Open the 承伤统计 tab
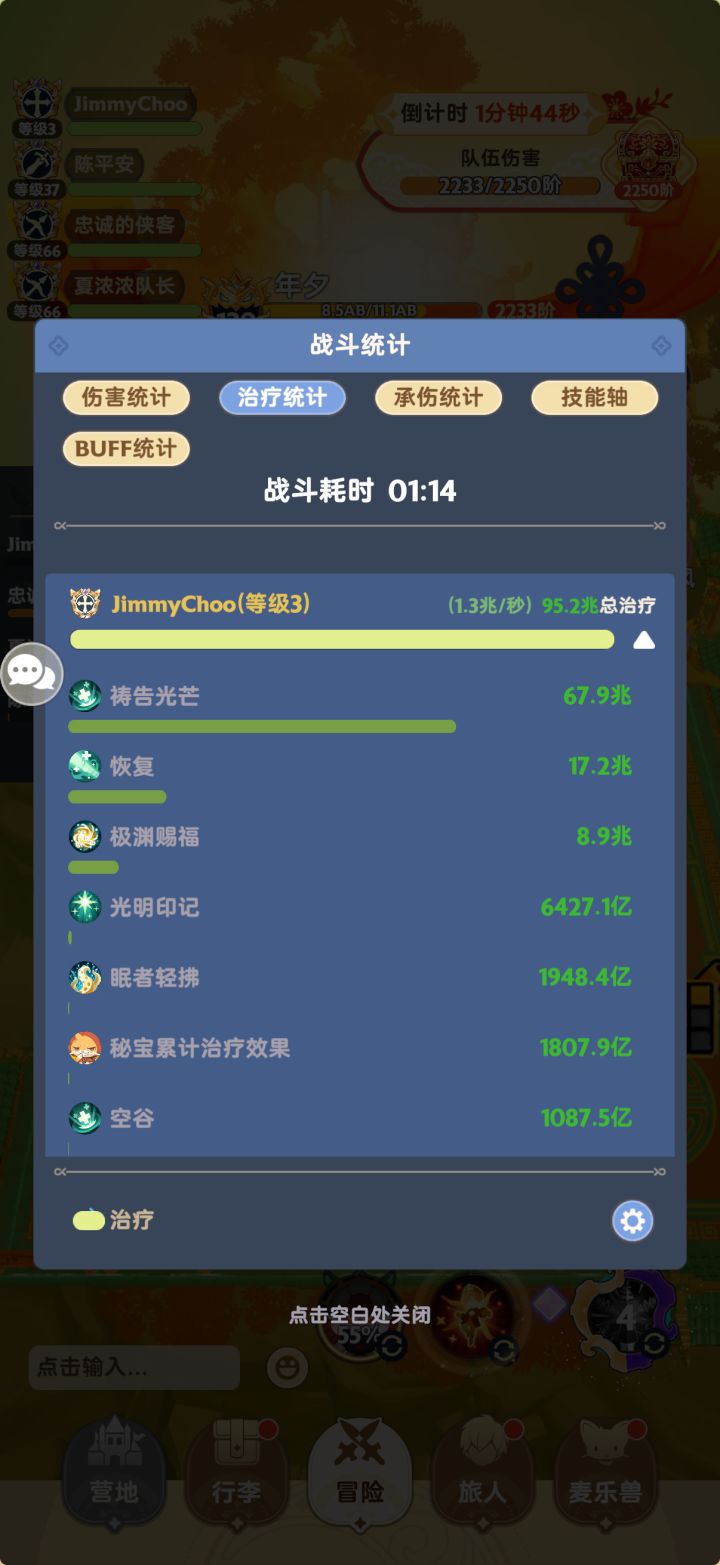720x1565 pixels. coord(438,397)
